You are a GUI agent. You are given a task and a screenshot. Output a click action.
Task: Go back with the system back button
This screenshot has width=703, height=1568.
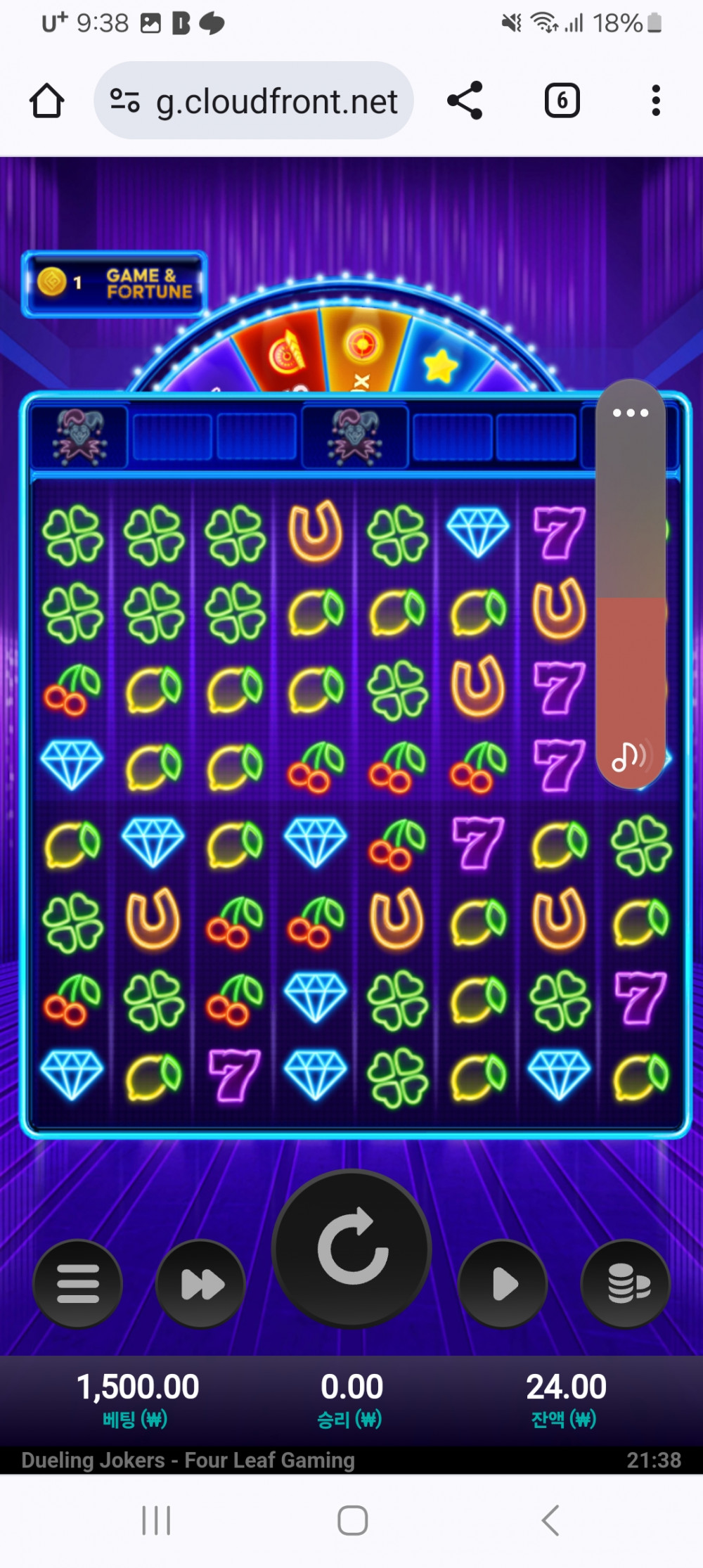[550, 1520]
